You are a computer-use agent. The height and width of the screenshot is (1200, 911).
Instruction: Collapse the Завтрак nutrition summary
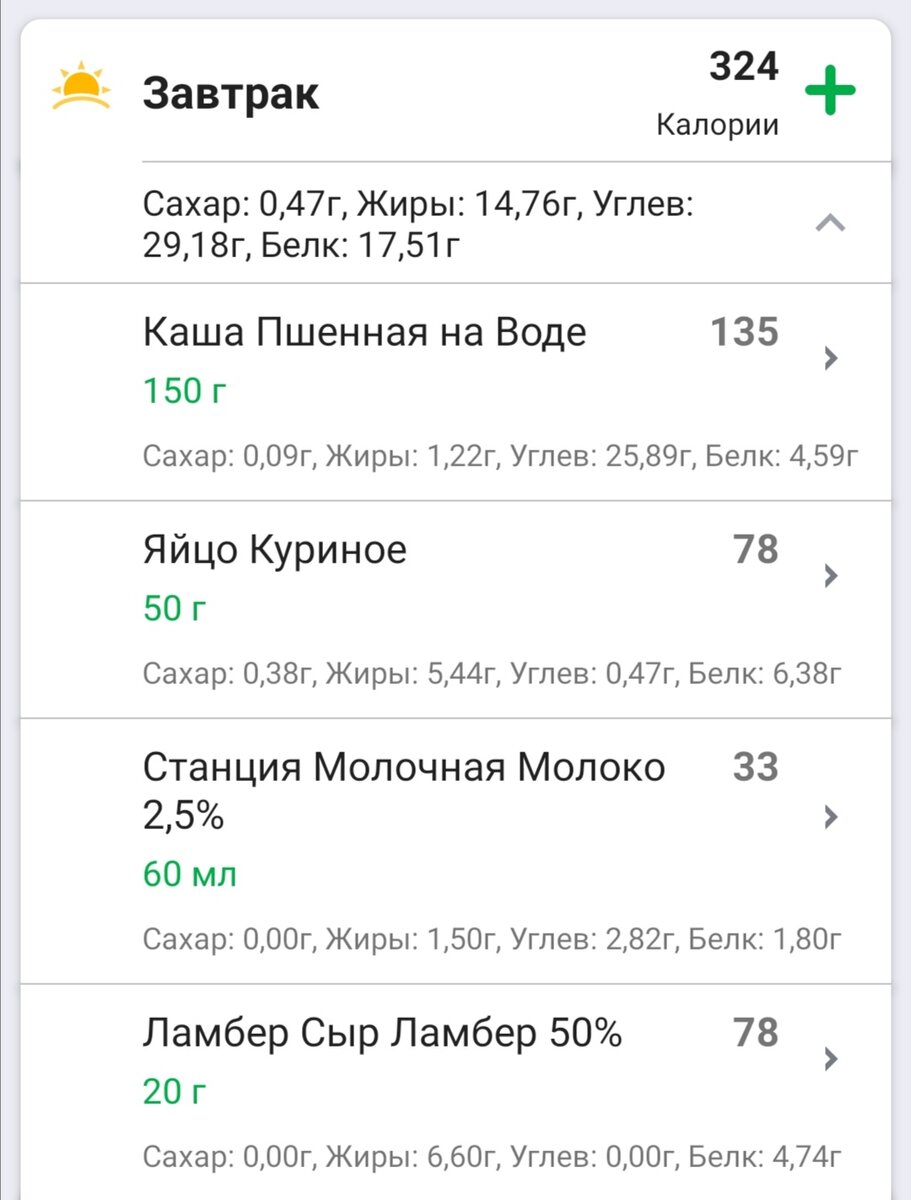[830, 224]
